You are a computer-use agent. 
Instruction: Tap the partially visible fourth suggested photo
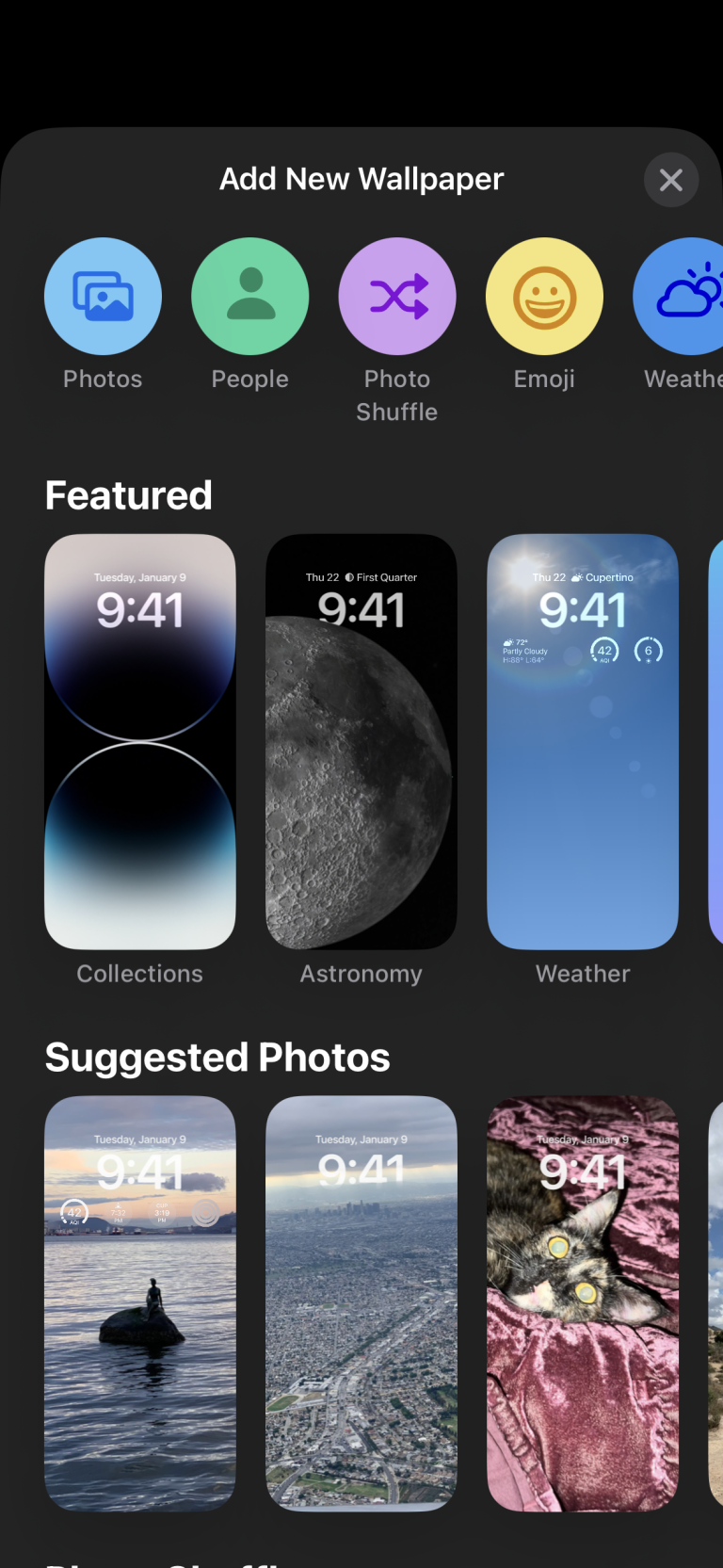[x=715, y=1303]
